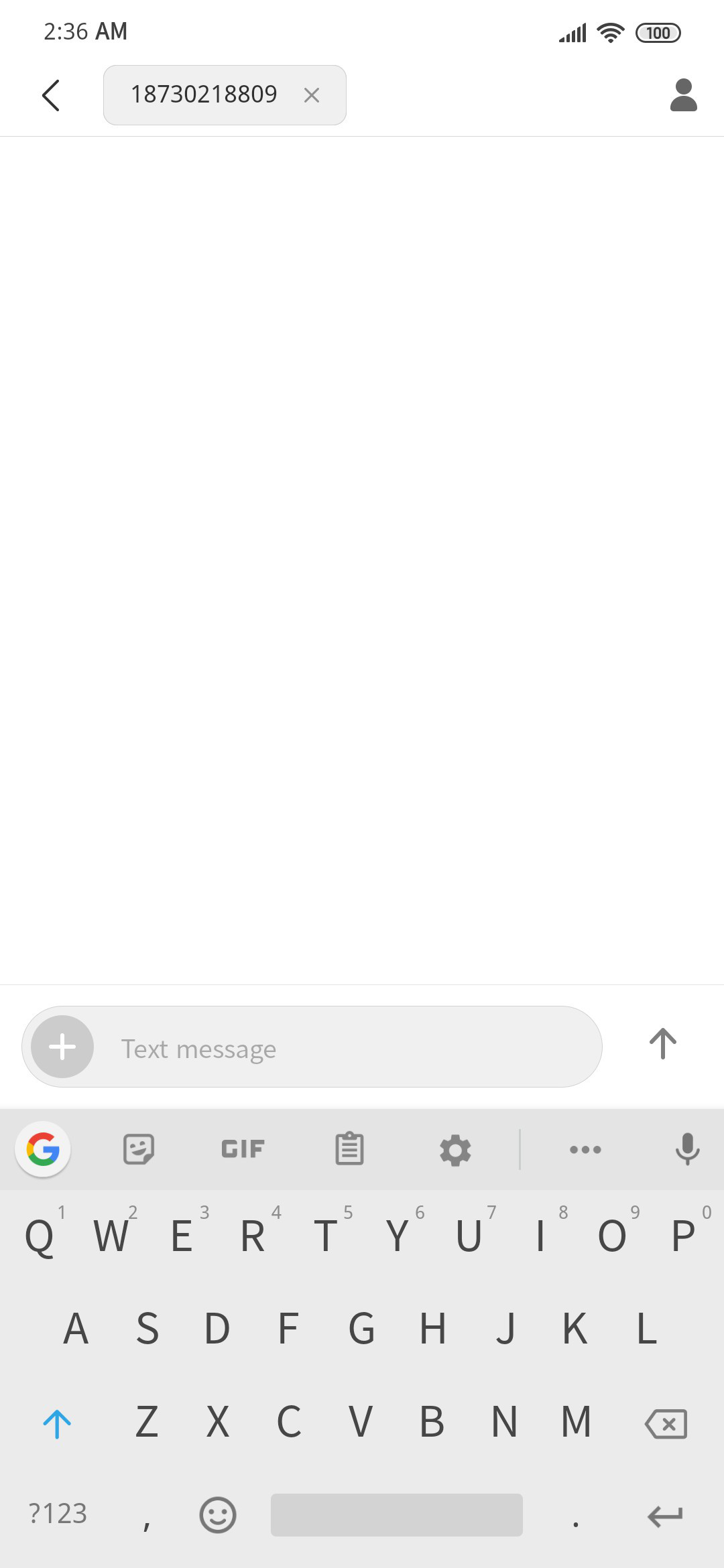Image resolution: width=724 pixels, height=1568 pixels.
Task: Start voice typing with the microphone
Action: click(x=687, y=1149)
